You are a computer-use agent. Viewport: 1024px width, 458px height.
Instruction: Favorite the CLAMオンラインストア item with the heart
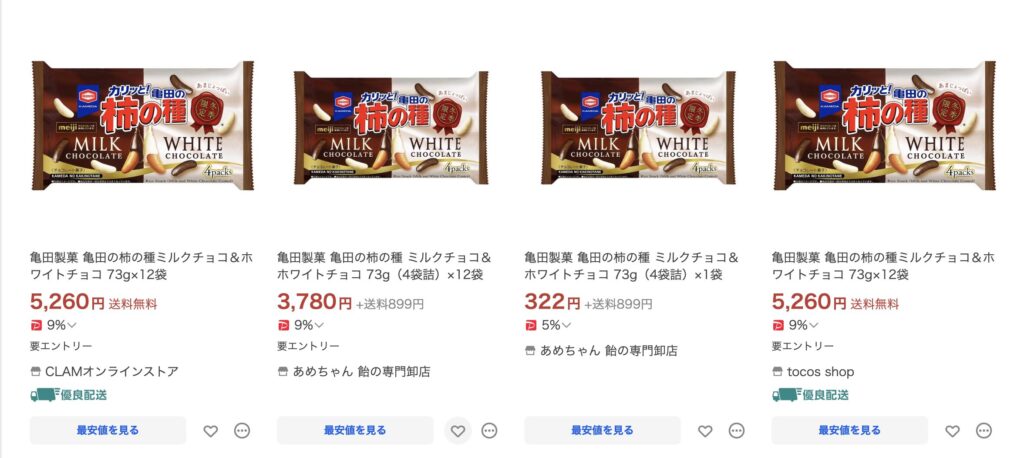pos(210,431)
